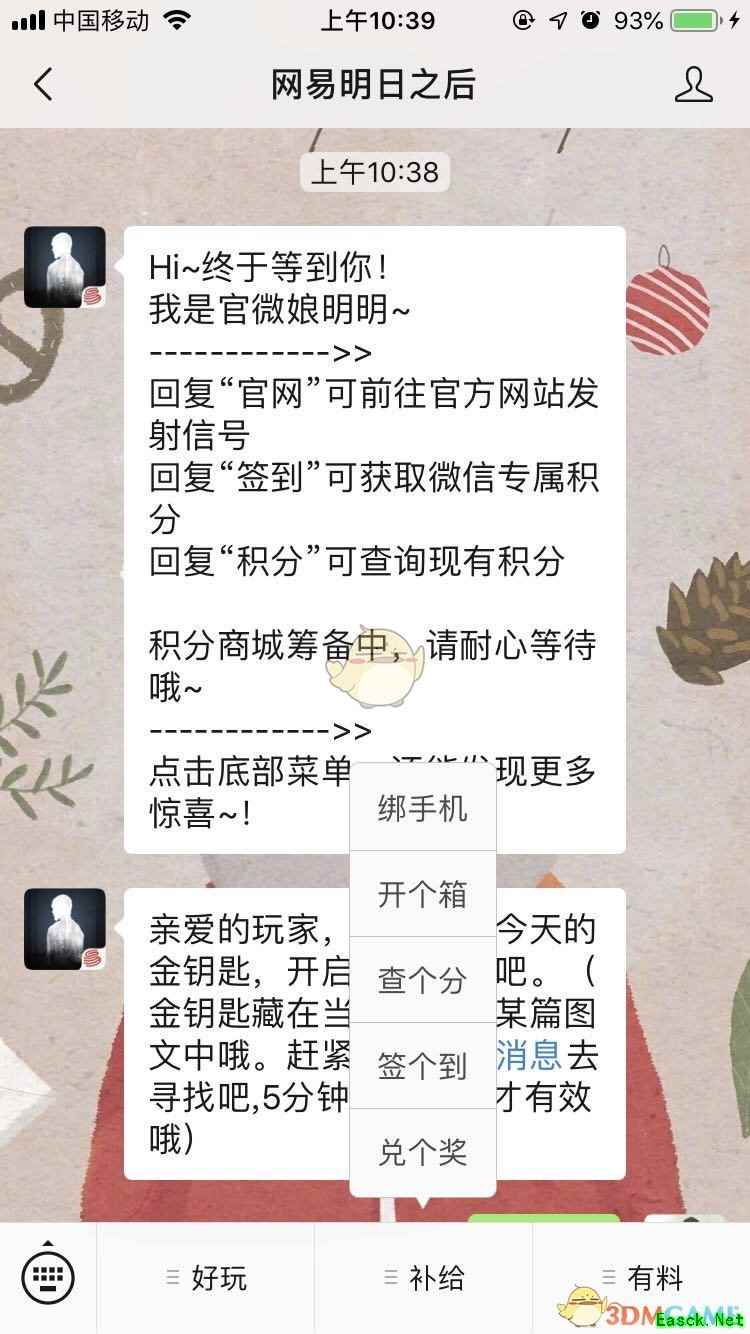This screenshot has height=1334, width=750.
Task: Tap the 补给 menu item
Action: 424,1277
